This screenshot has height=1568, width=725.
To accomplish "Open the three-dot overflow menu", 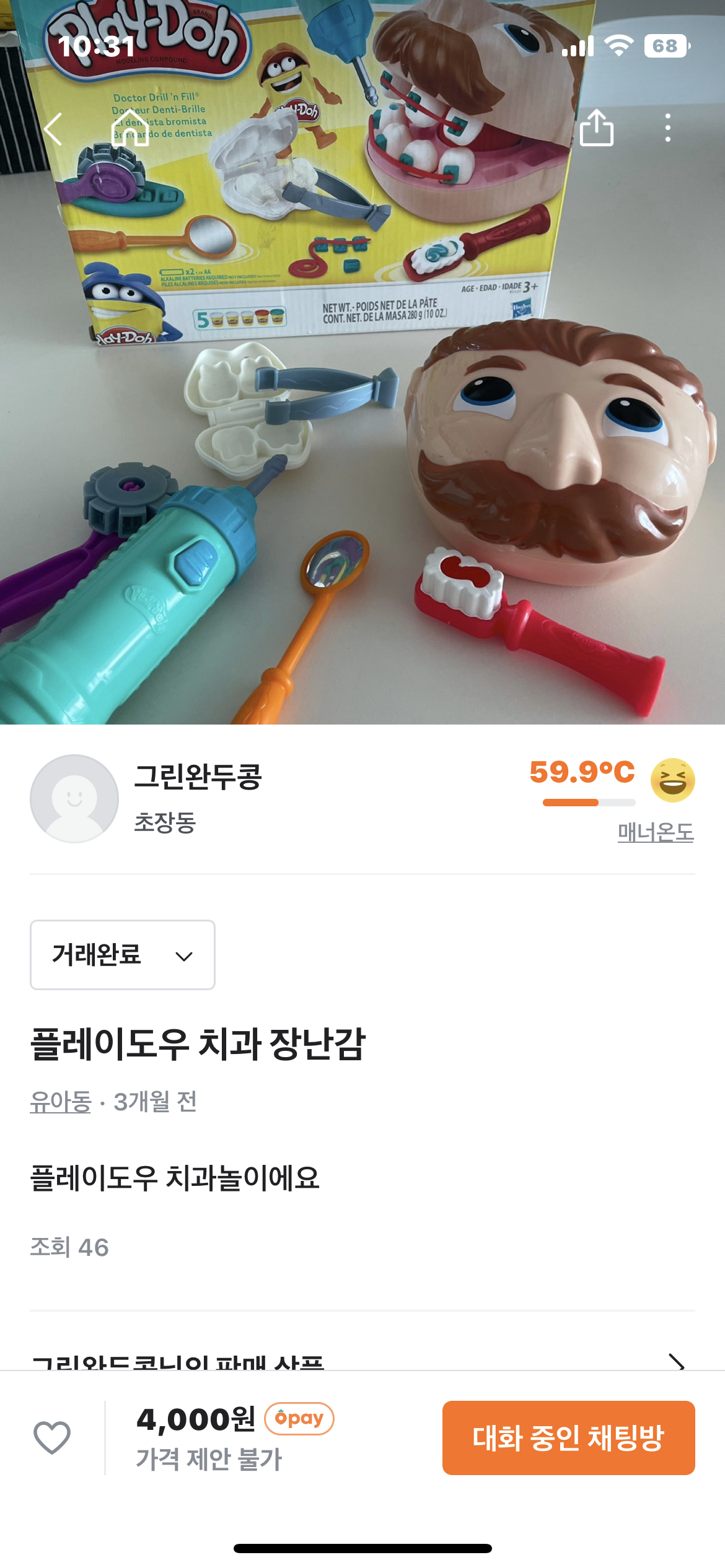I will (x=667, y=128).
